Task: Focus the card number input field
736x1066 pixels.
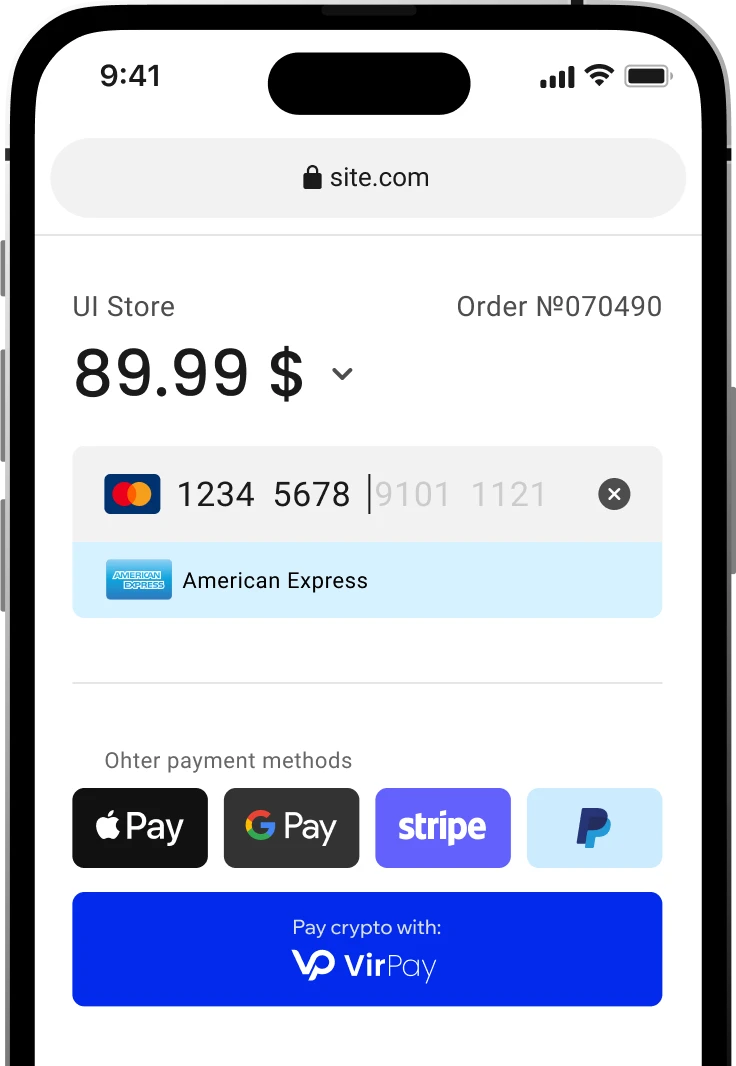Action: coord(380,494)
